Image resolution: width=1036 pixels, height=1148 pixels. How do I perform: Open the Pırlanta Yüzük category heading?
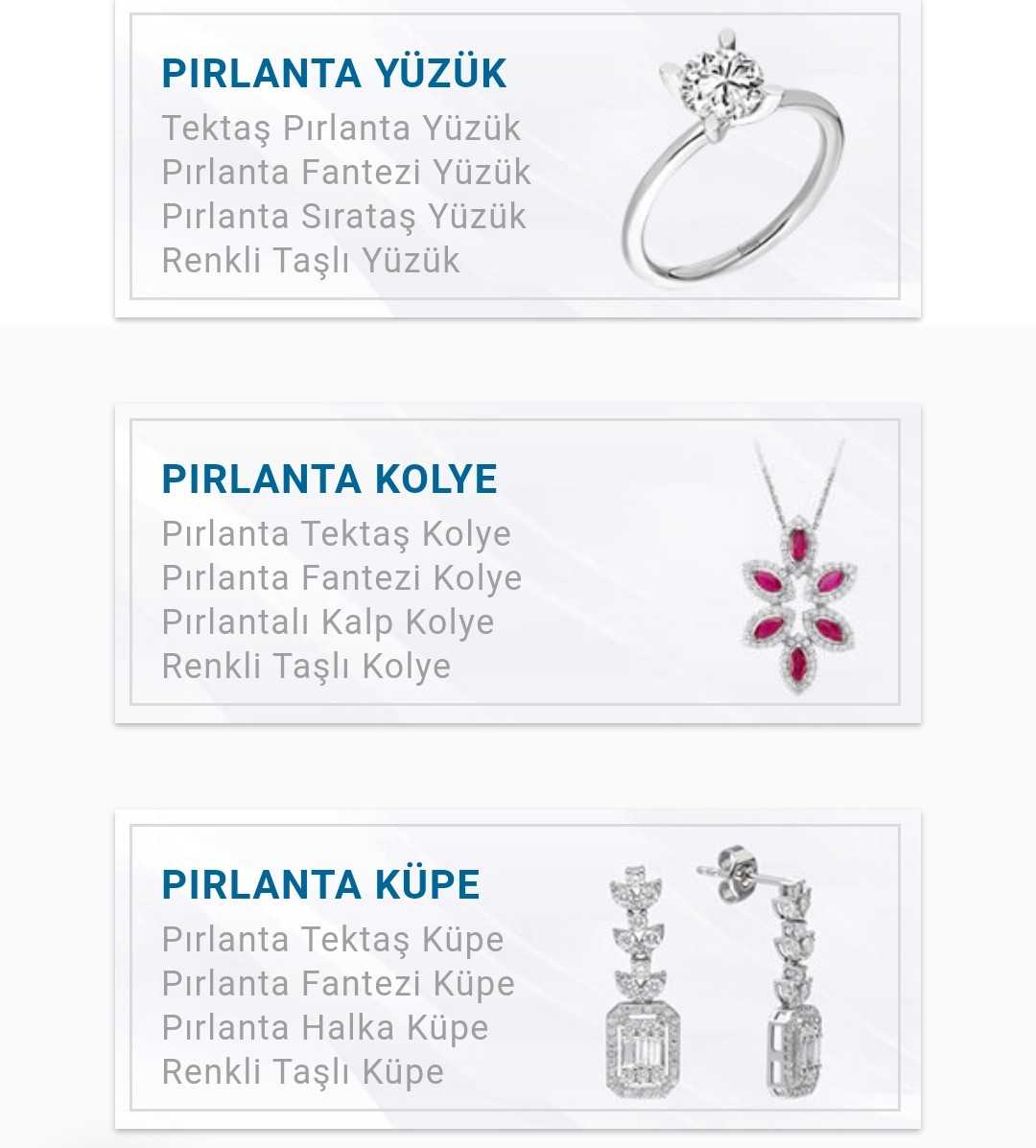pos(333,74)
